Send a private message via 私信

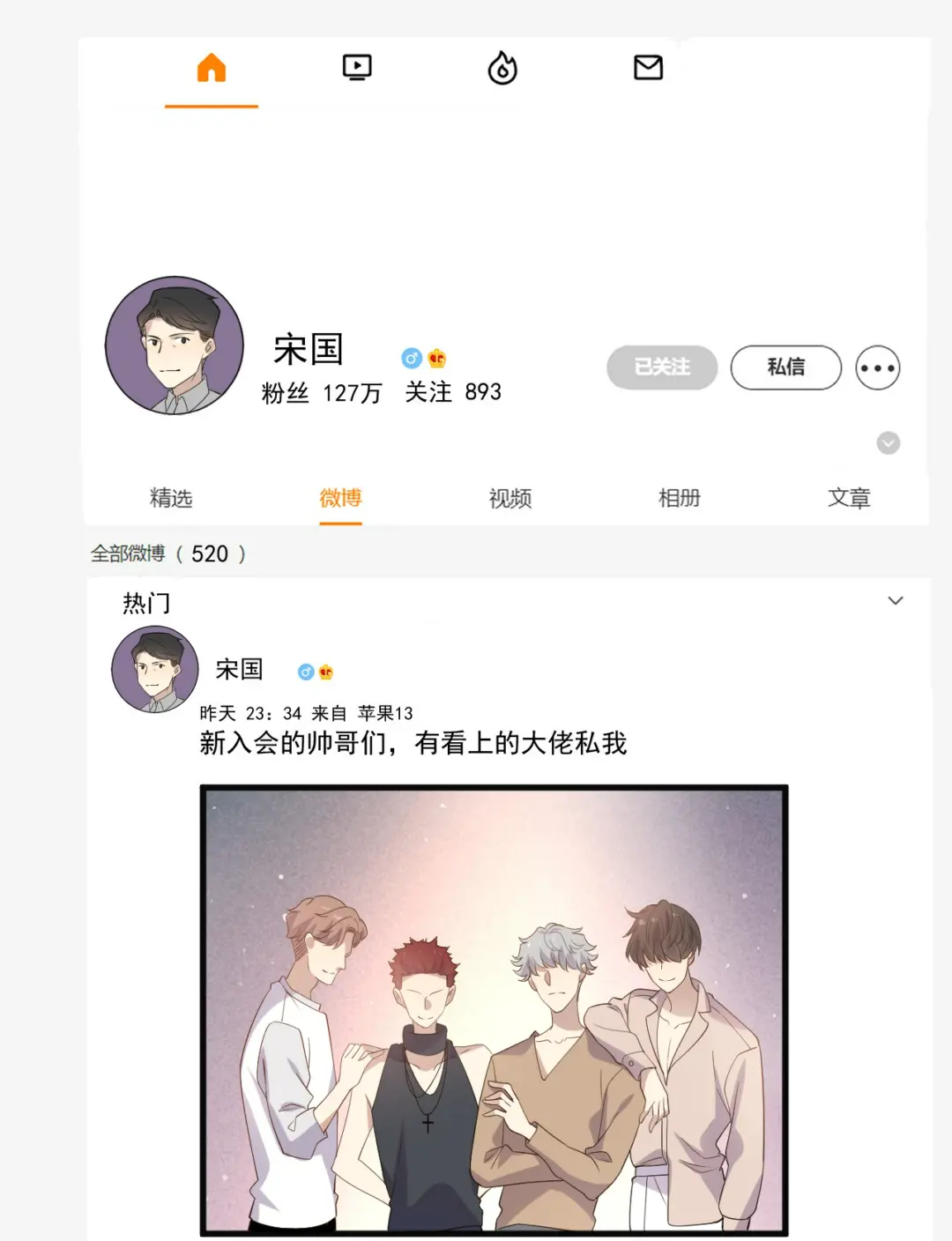point(785,368)
